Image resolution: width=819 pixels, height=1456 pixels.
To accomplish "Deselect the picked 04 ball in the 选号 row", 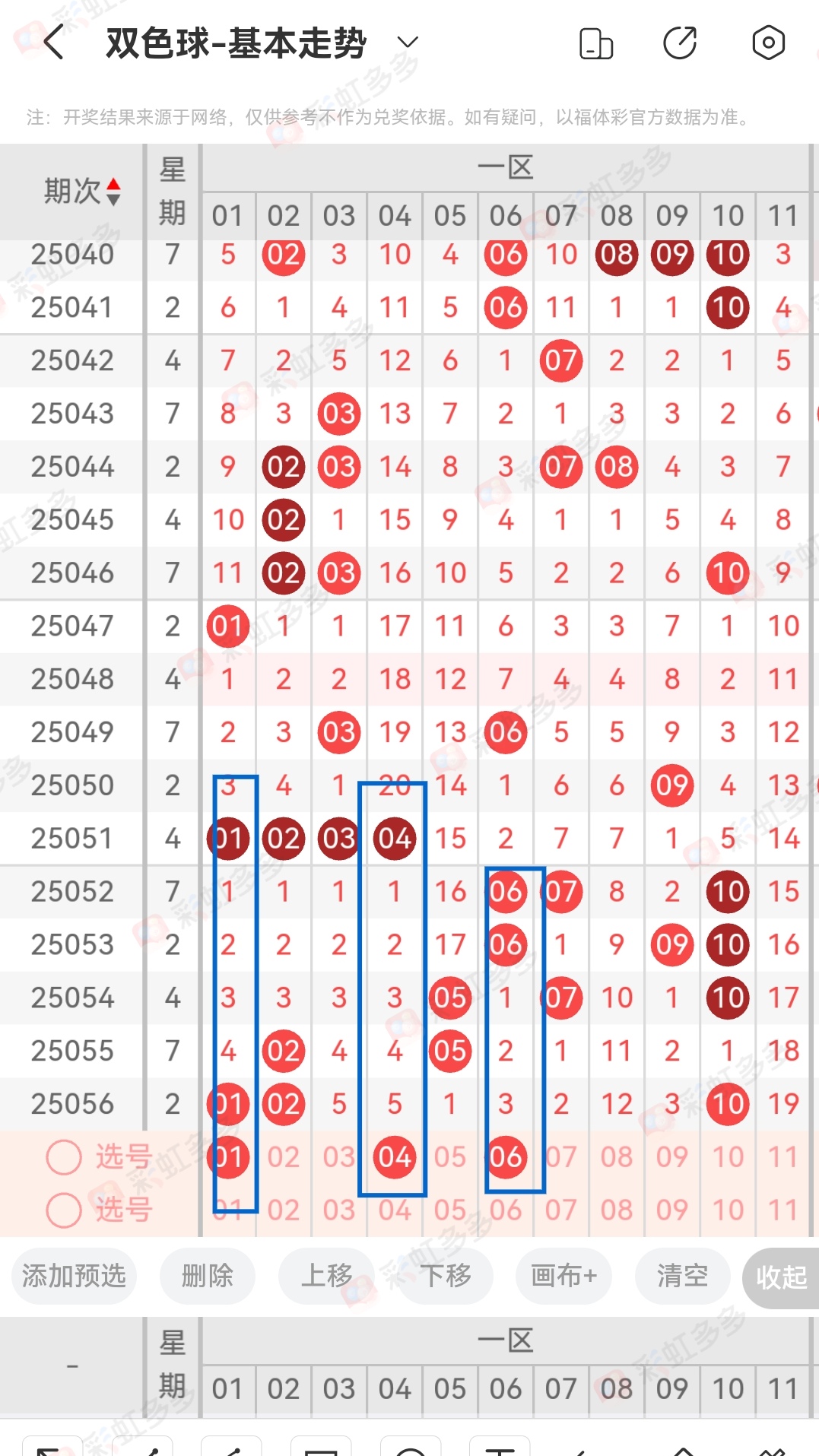I will click(x=395, y=1157).
